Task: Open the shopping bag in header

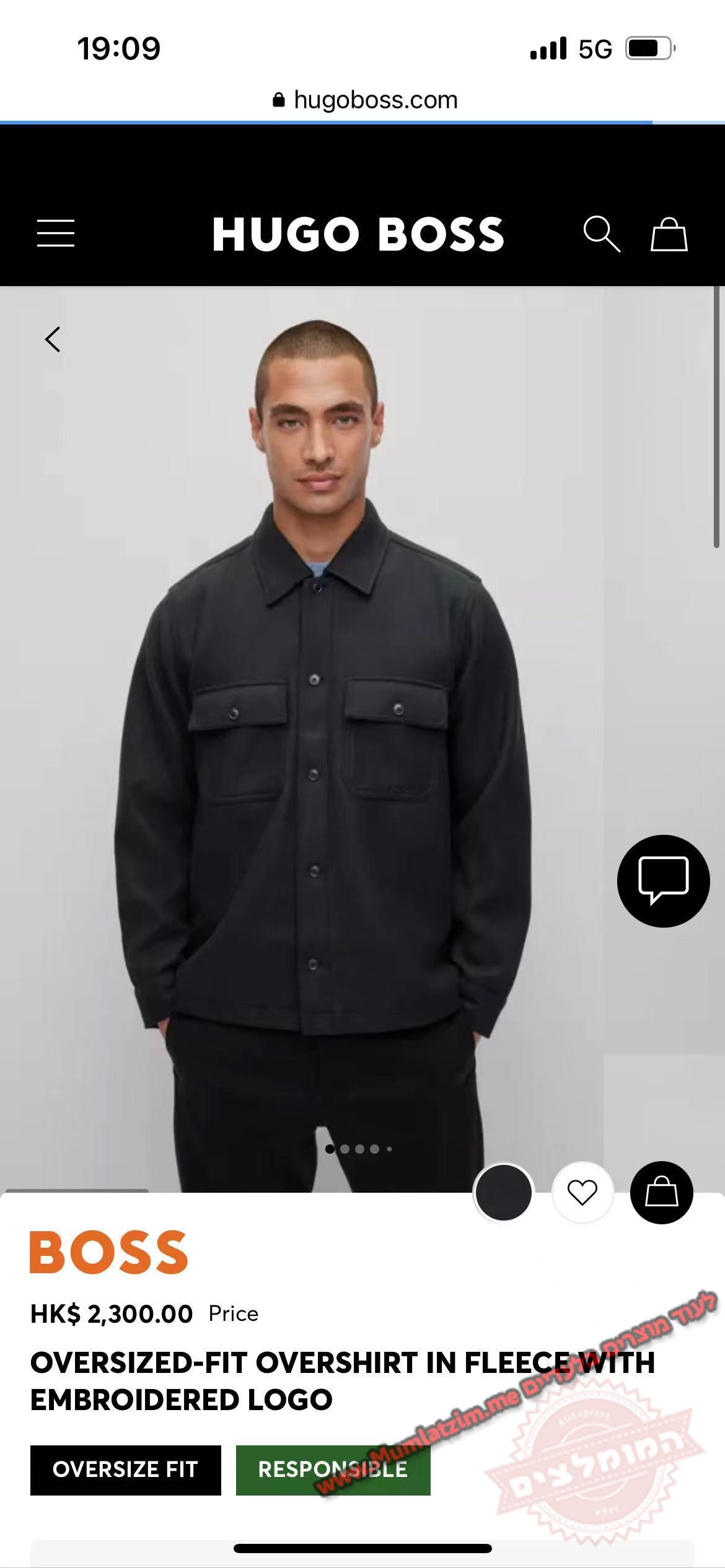Action: pyautogui.click(x=669, y=234)
